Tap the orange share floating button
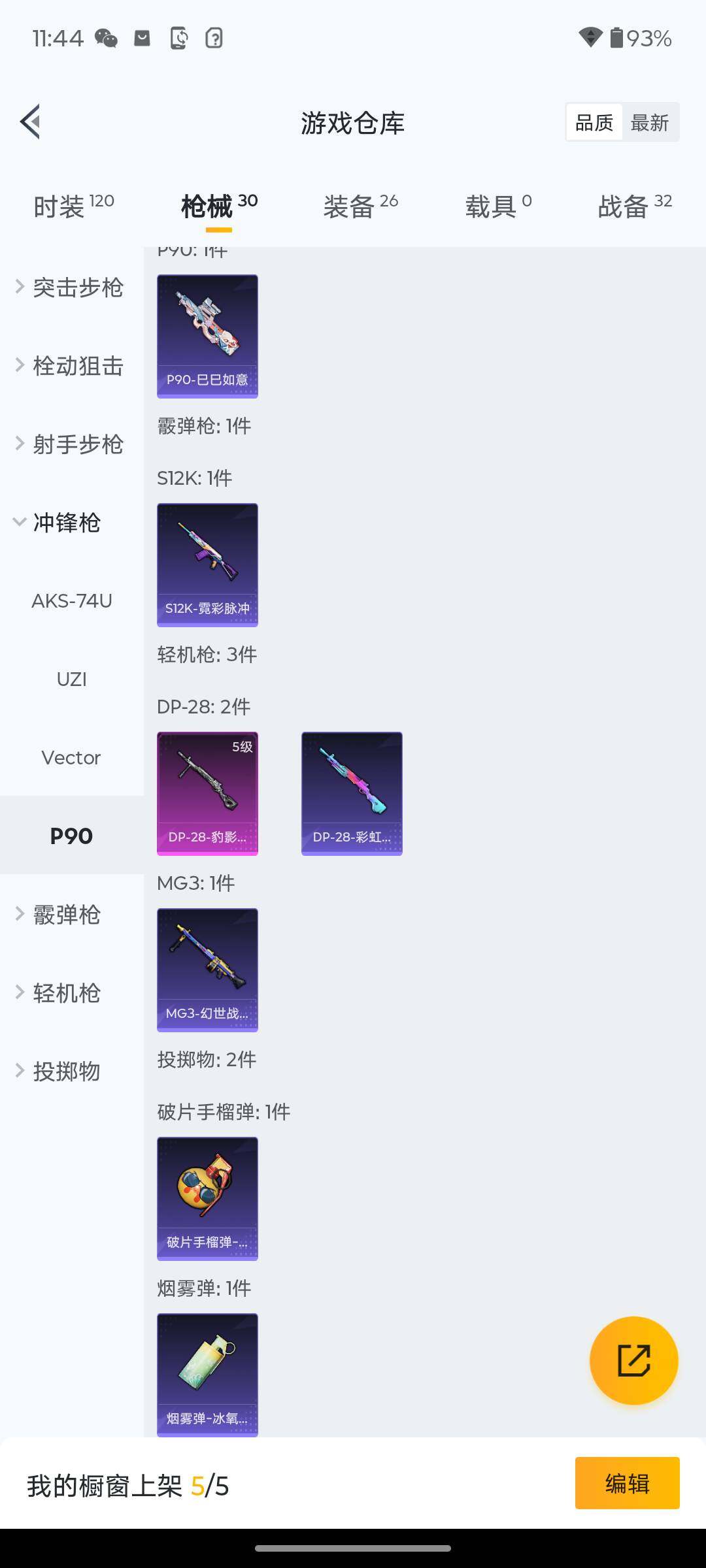Image resolution: width=706 pixels, height=1568 pixels. click(x=633, y=1360)
